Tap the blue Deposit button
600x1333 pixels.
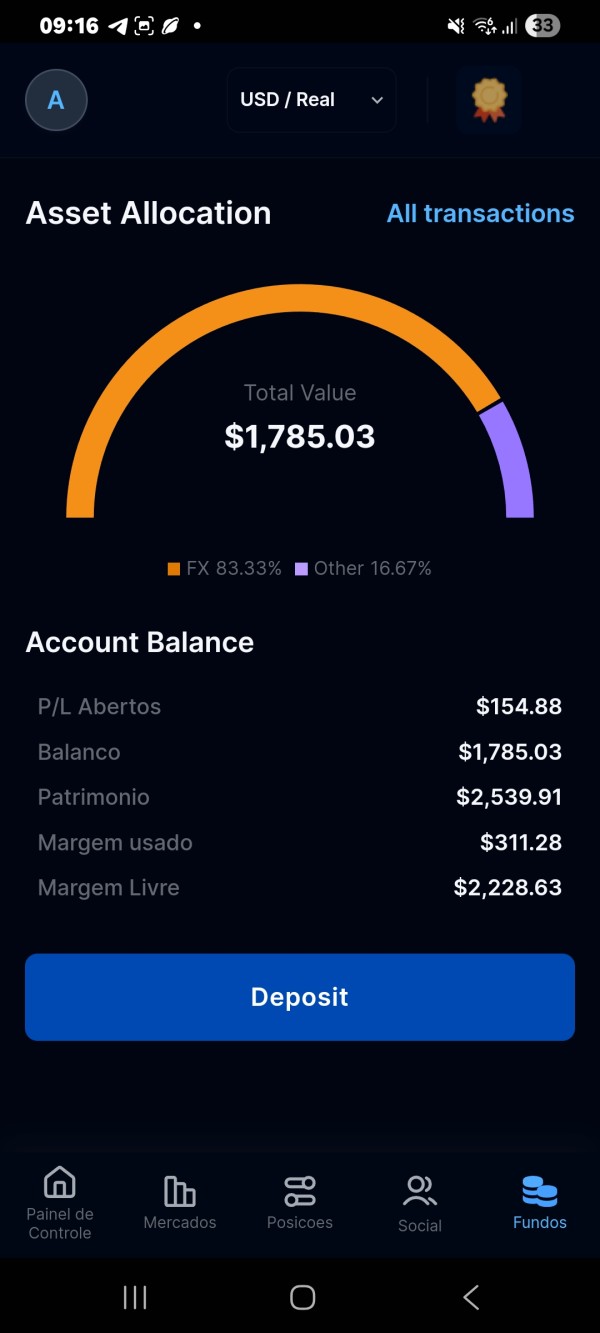tap(300, 997)
